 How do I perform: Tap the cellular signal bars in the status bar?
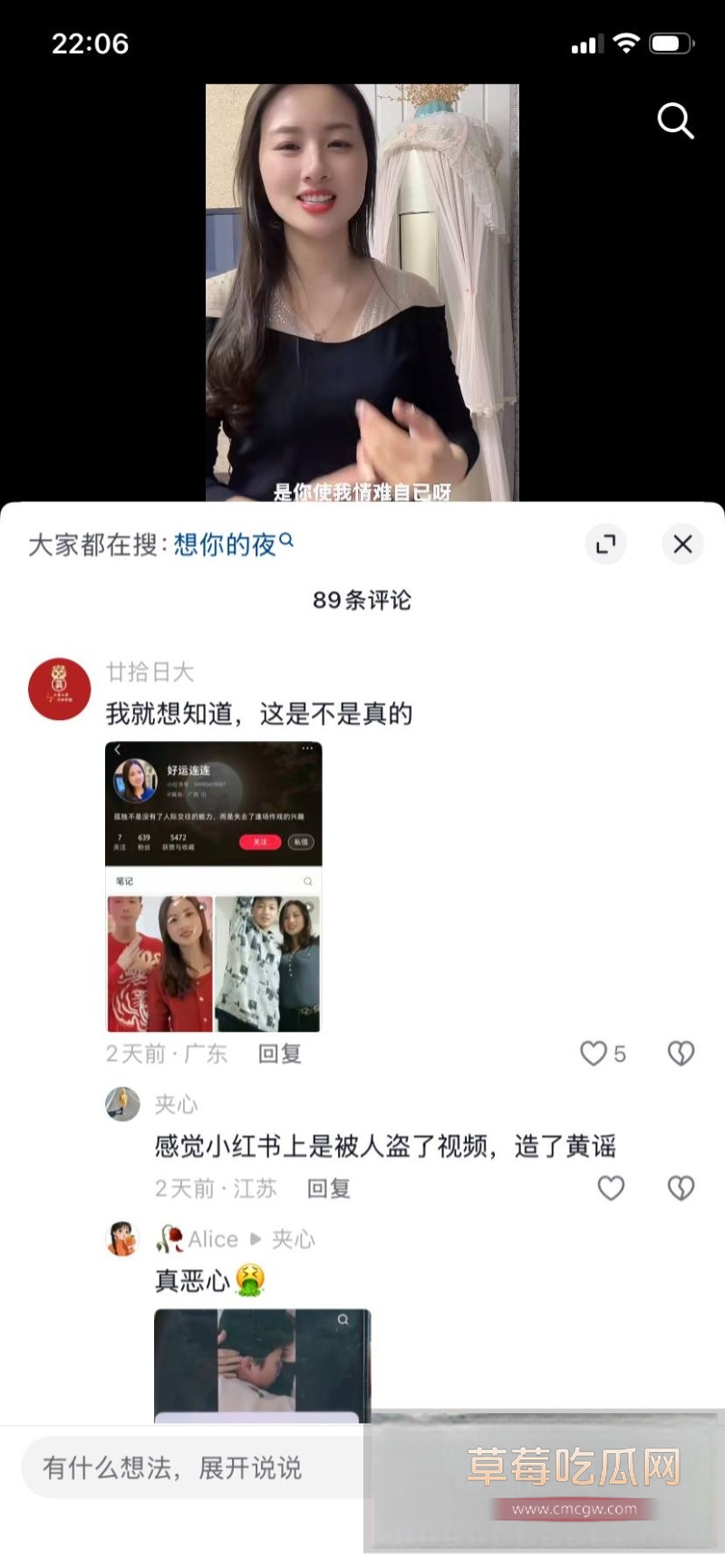[589, 42]
